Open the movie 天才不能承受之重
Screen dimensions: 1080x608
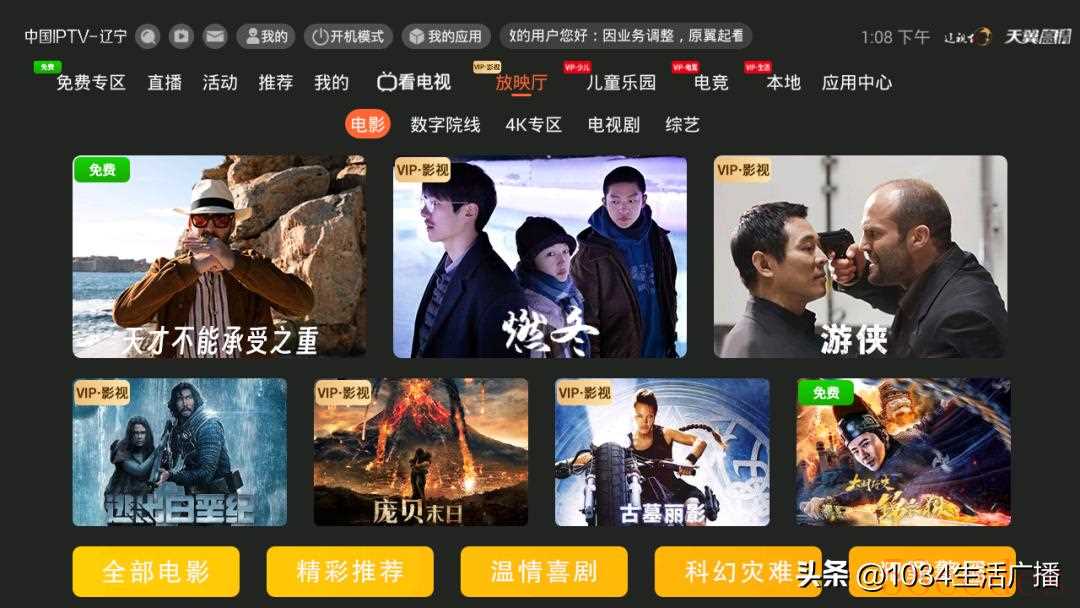(219, 256)
